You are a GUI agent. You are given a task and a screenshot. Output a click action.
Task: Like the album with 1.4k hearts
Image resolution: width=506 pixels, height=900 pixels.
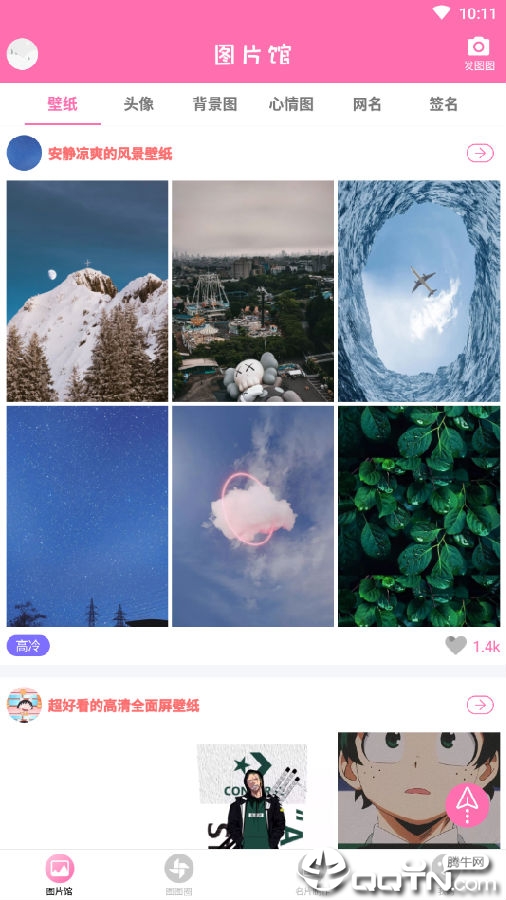pos(456,646)
